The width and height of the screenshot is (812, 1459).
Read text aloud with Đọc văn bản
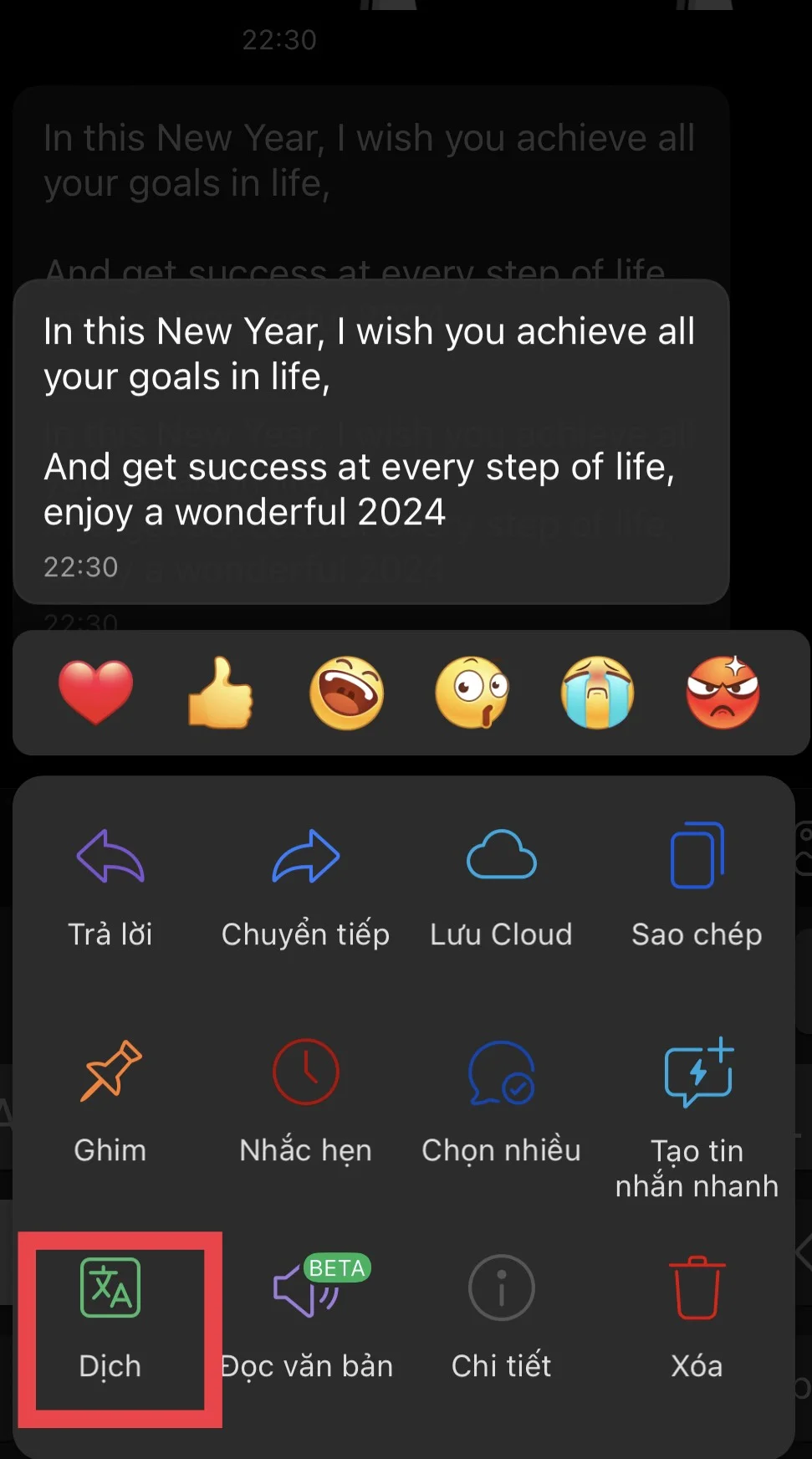pyautogui.click(x=306, y=1319)
